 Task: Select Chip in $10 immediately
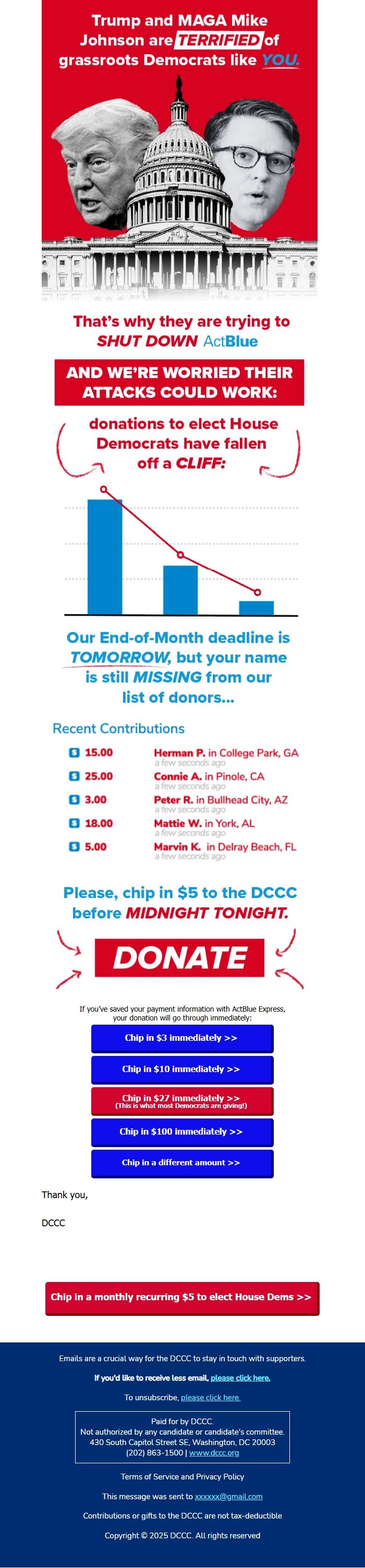(x=181, y=1069)
